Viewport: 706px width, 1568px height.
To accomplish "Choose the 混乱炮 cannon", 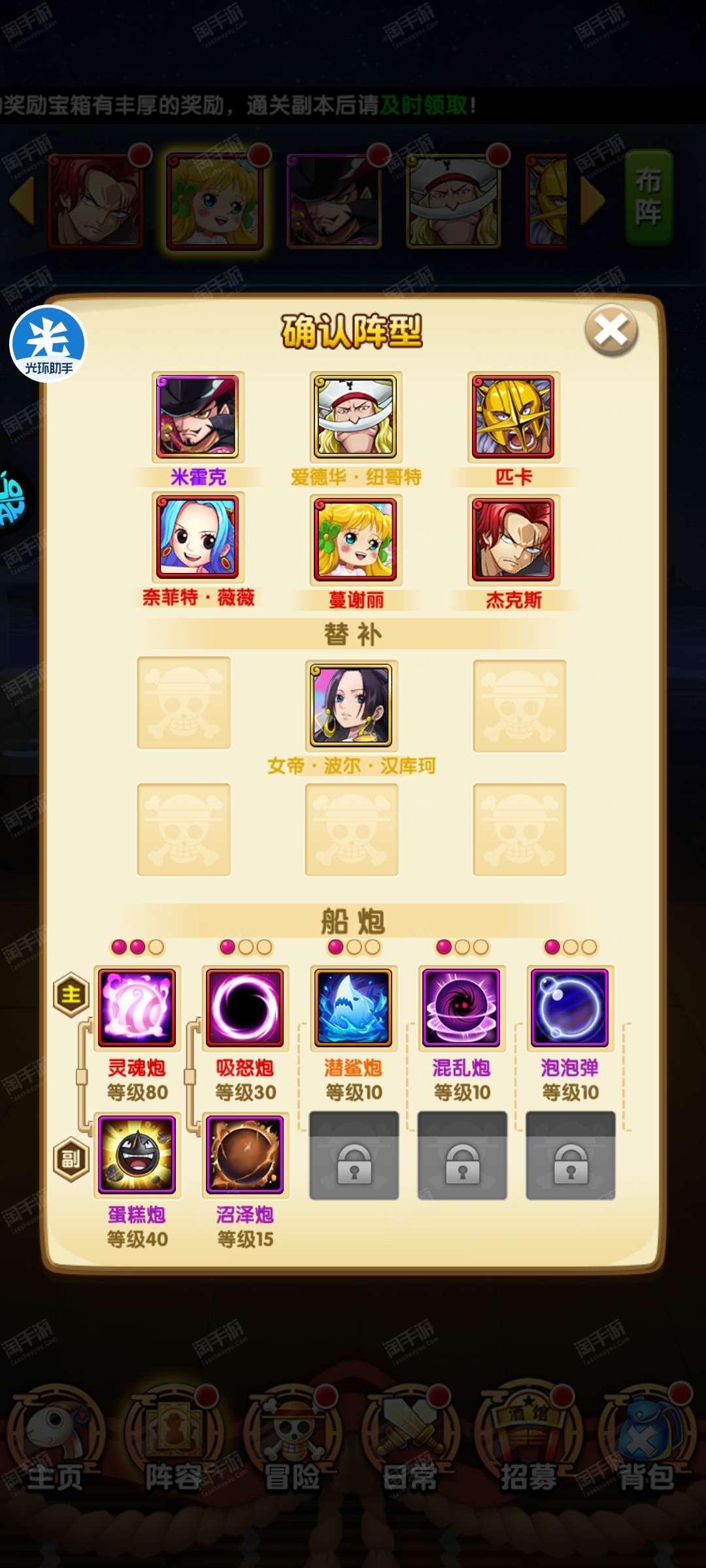I will pyautogui.click(x=462, y=1007).
